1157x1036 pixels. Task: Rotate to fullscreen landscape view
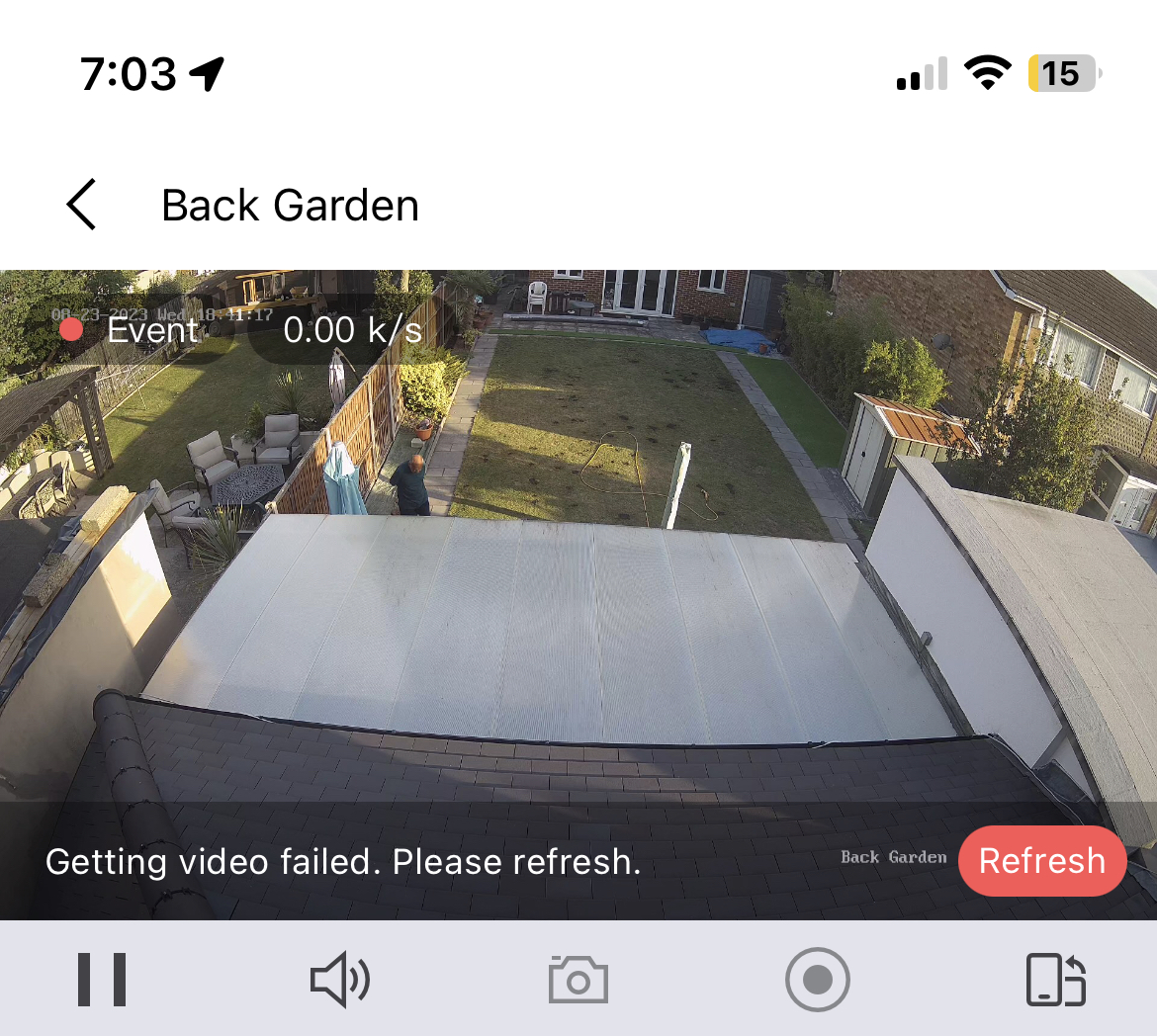coord(1055,980)
